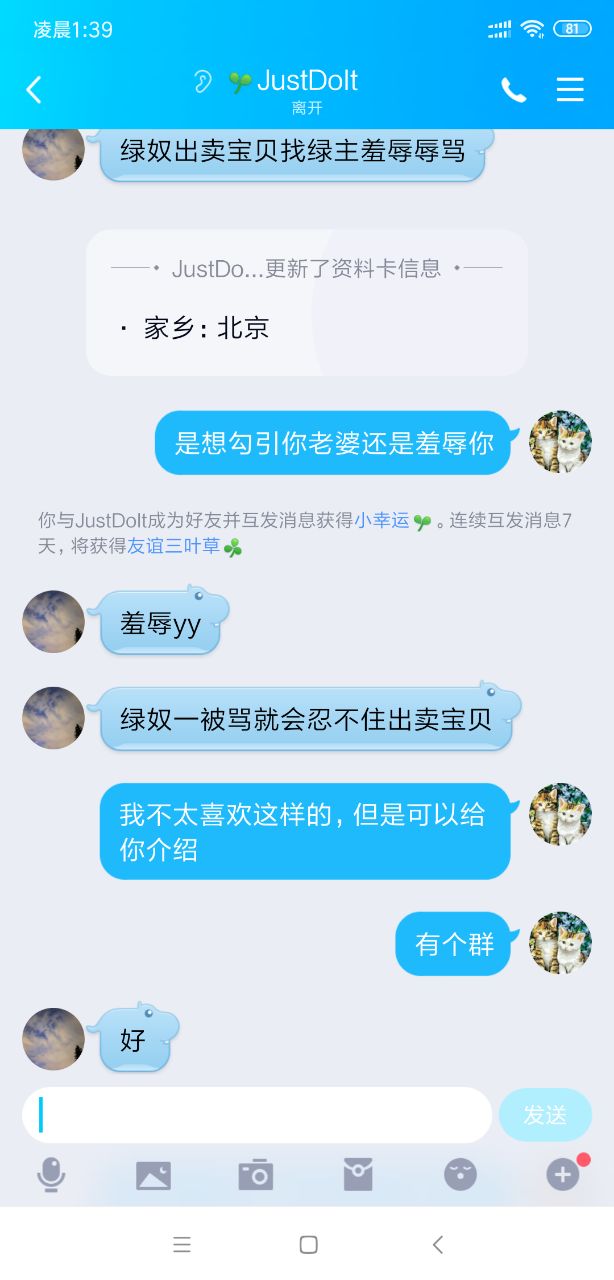Tap the 发送 send button
This screenshot has width=614, height=1280.
(x=545, y=1115)
